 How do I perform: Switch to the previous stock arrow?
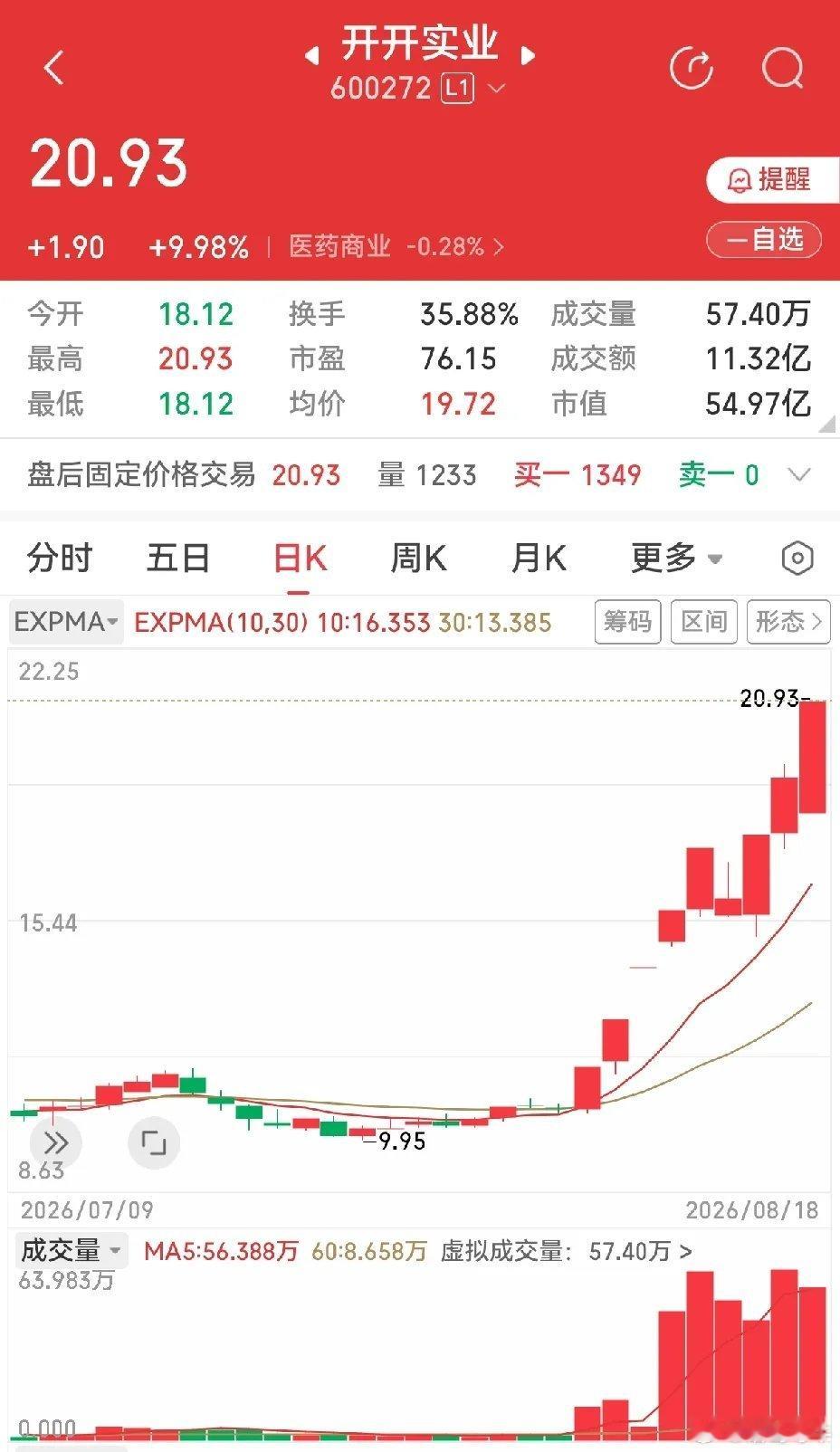(x=311, y=56)
